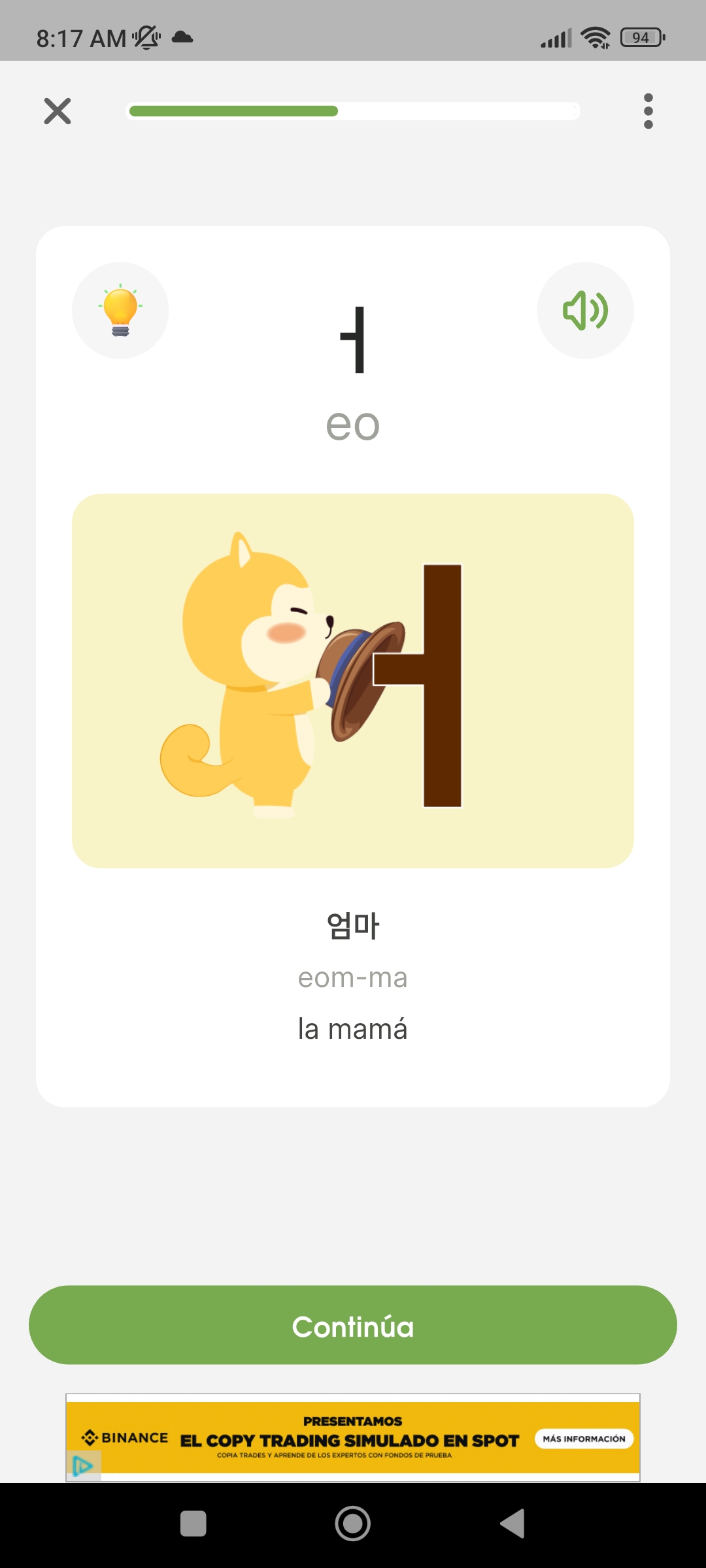Go to the home screen

point(353,1524)
